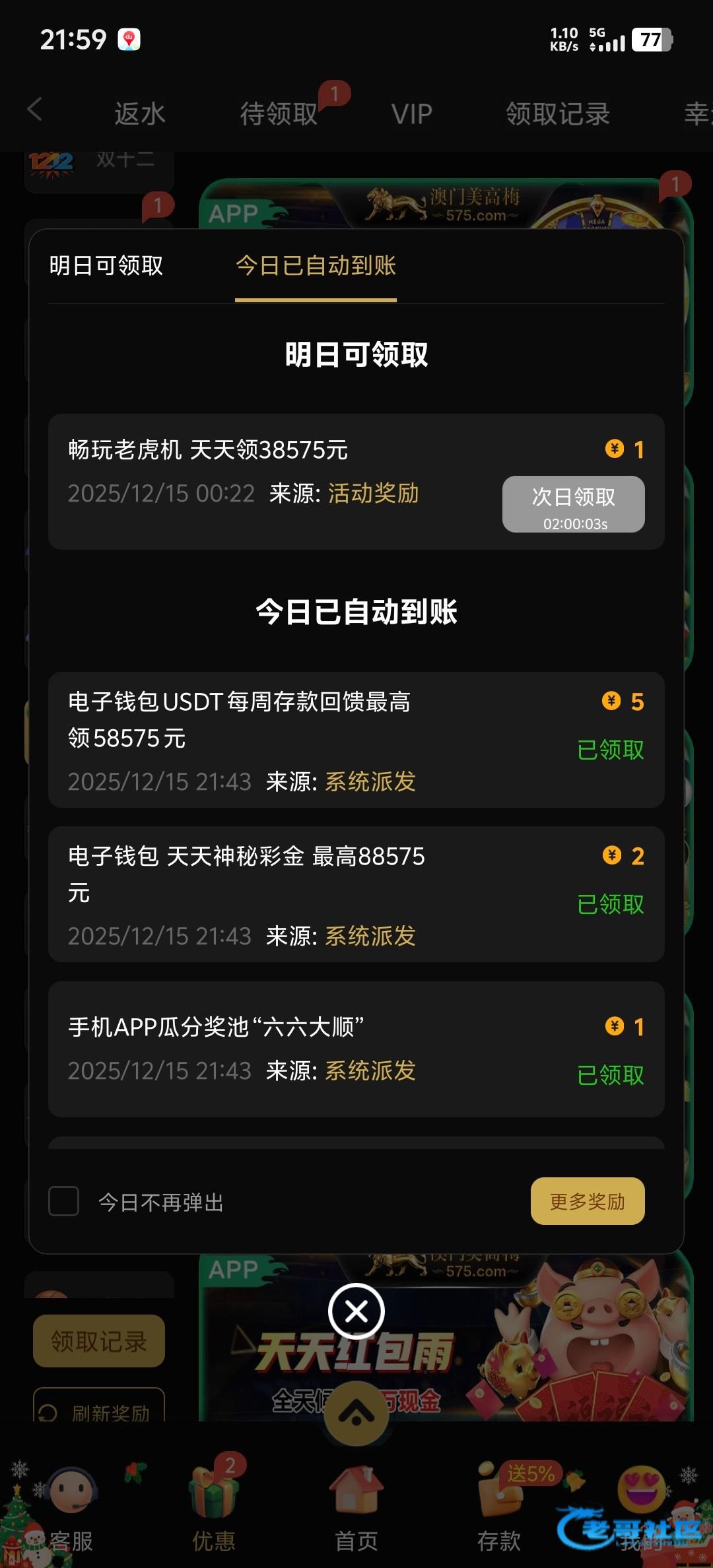Viewport: 713px width, 1568px height.
Task: Switch to the 明日可领取 tab
Action: 106,266
